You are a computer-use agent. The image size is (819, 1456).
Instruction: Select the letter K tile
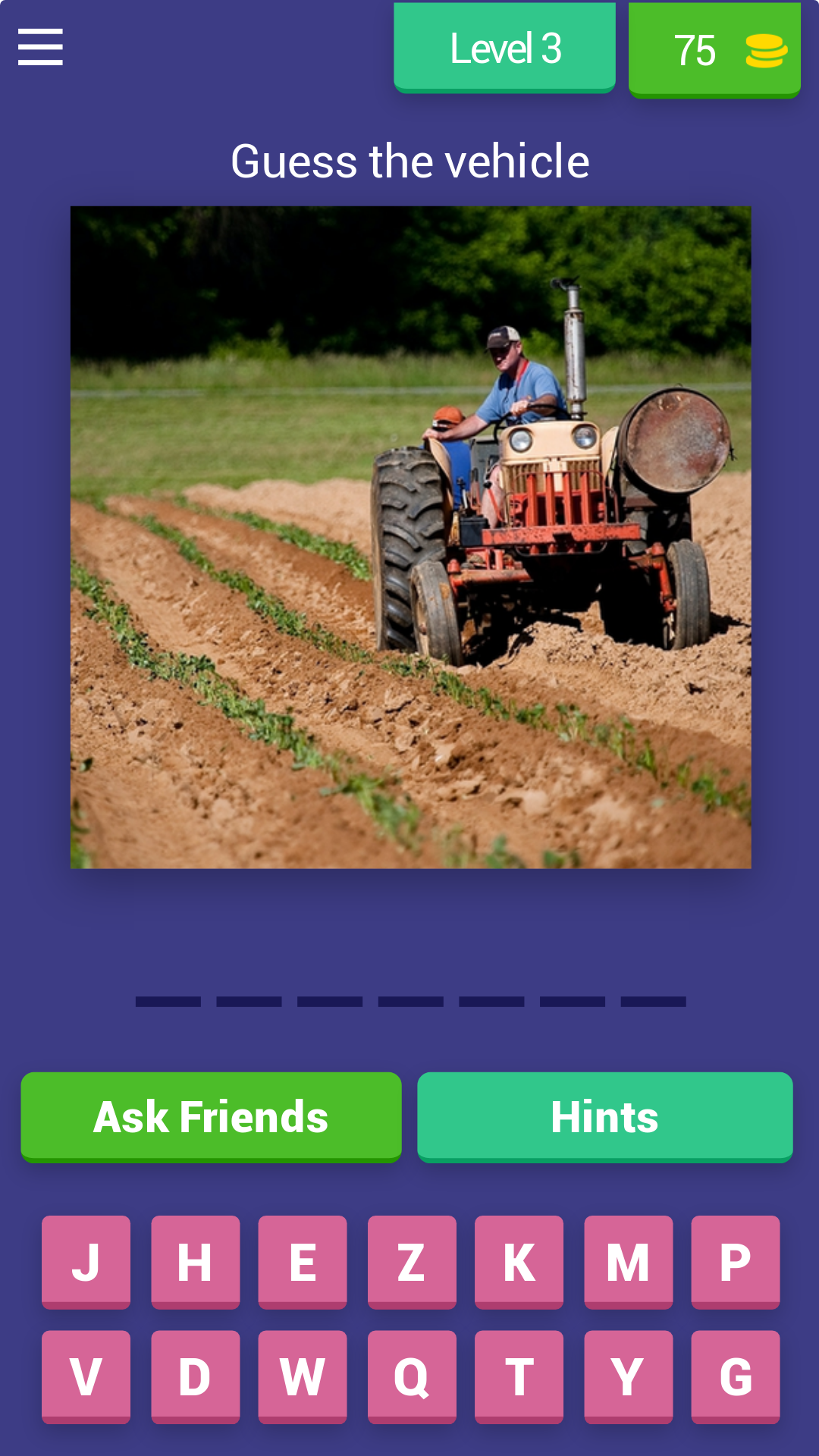519,1262
